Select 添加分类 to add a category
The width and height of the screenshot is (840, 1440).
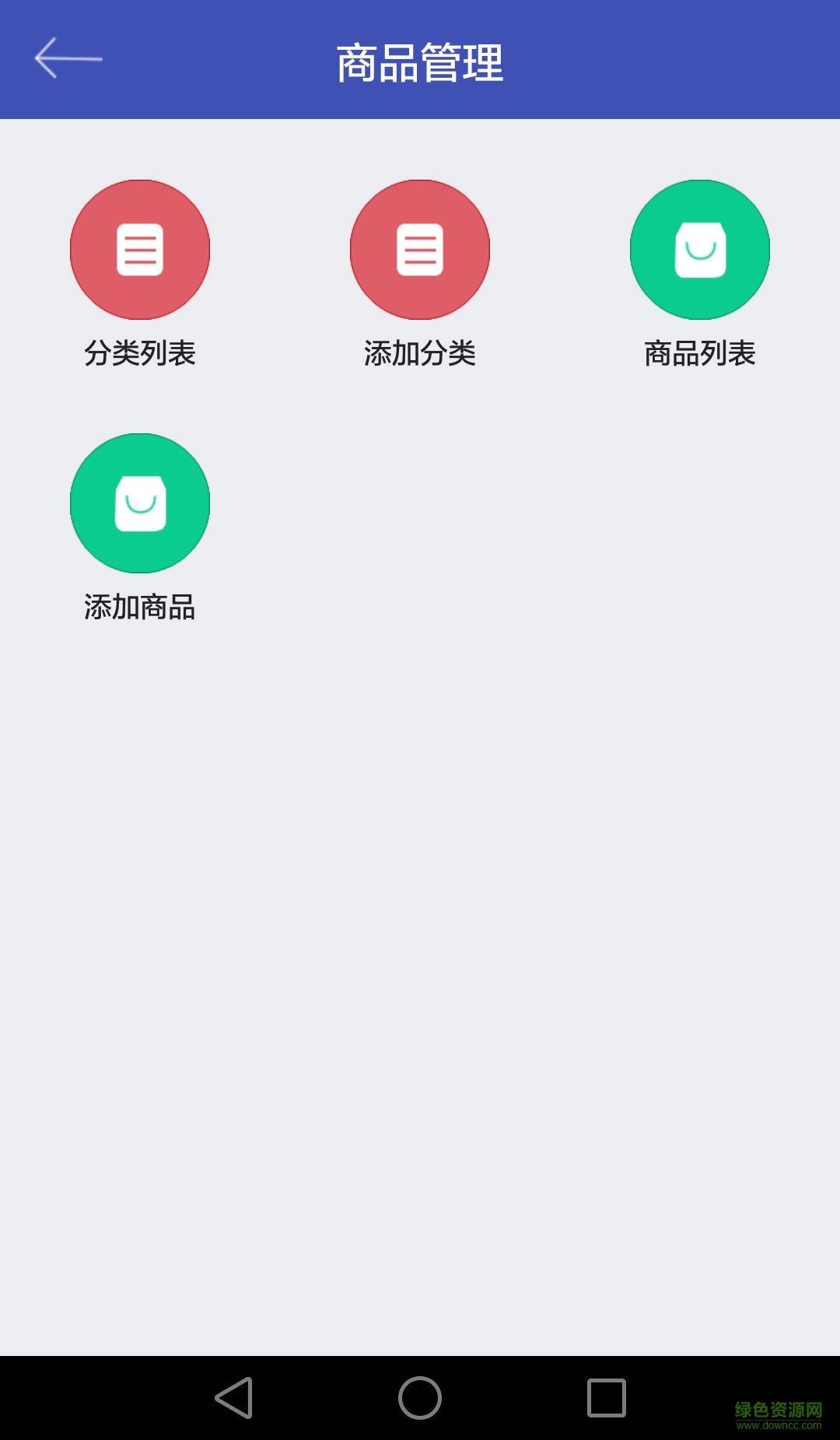coord(420,250)
